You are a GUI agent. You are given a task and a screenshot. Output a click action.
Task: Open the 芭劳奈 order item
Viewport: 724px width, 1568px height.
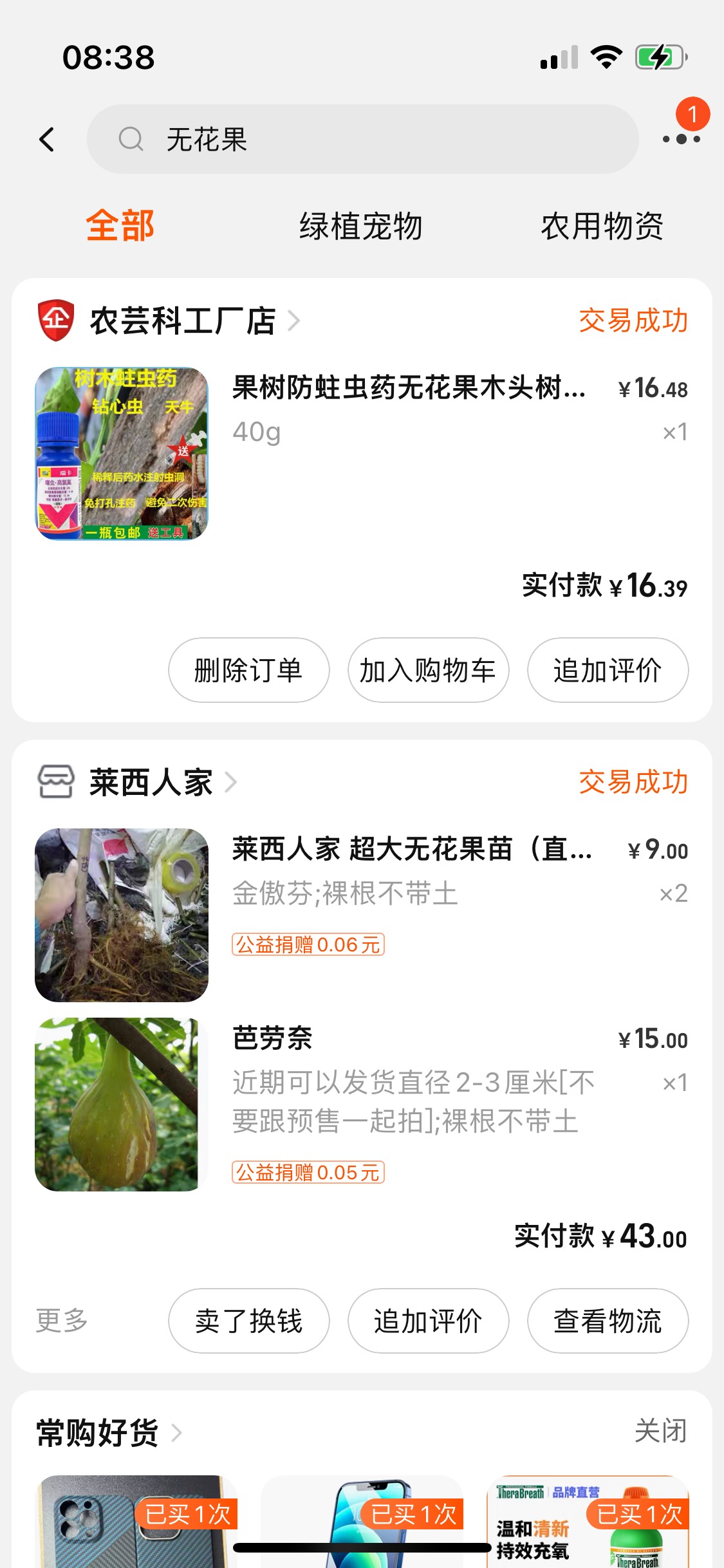coord(362,1104)
